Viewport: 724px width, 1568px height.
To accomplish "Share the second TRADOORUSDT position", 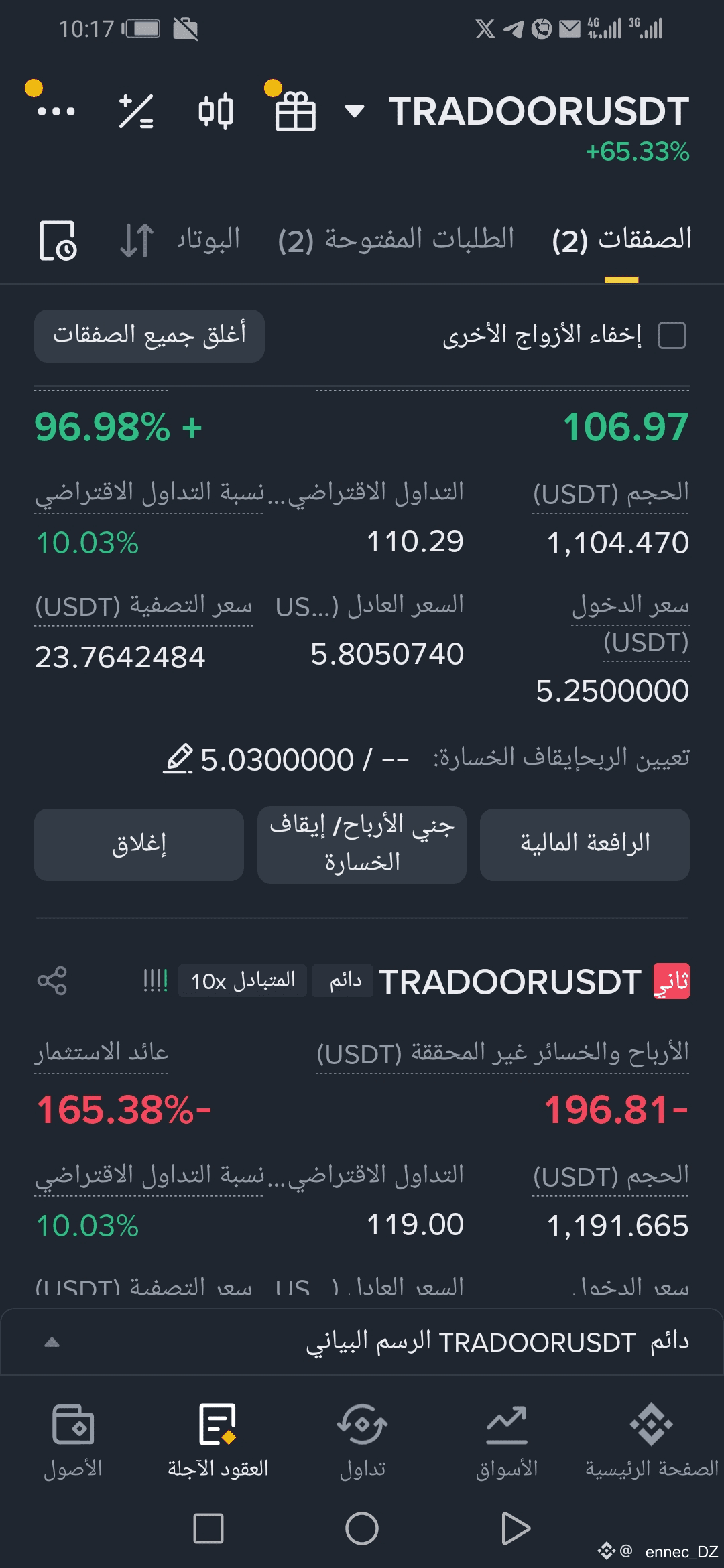I will pyautogui.click(x=52, y=981).
